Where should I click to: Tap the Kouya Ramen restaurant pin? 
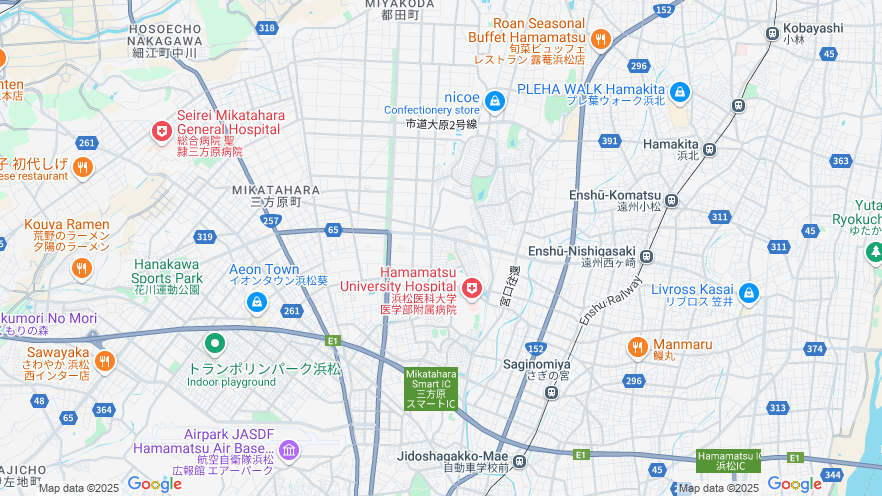tap(82, 268)
